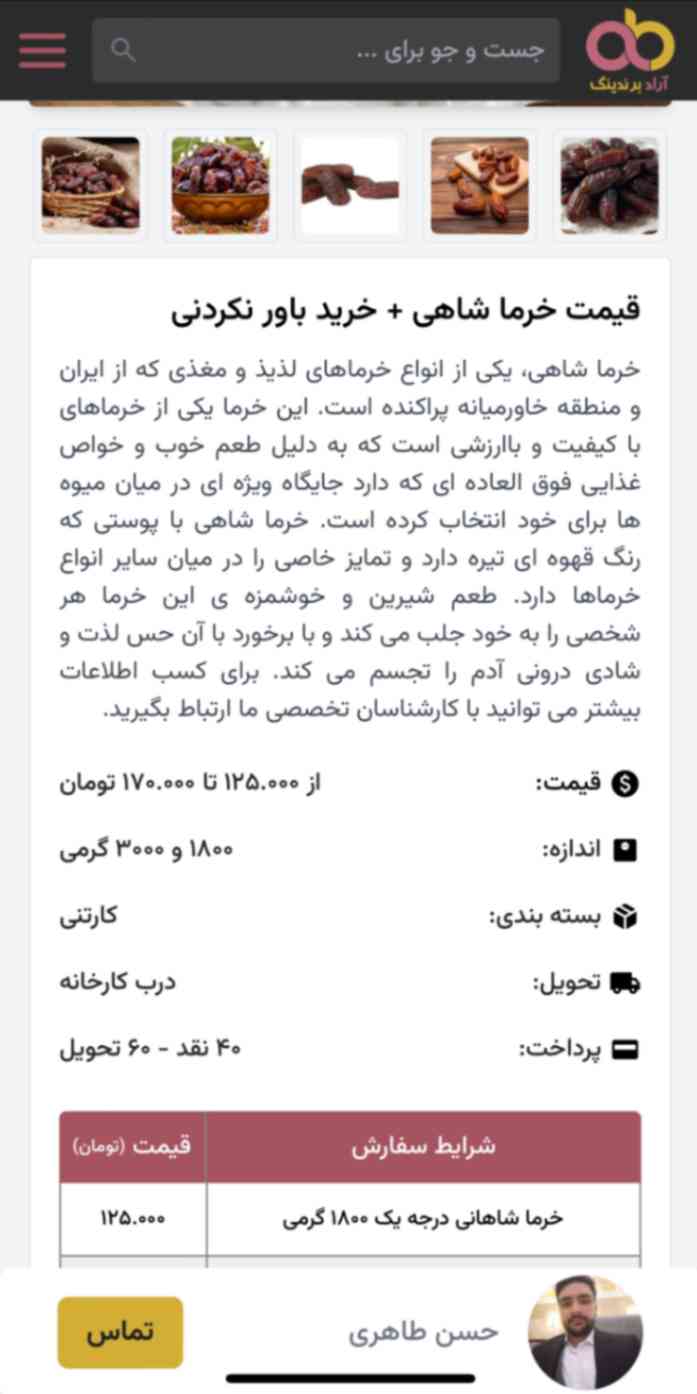The height and width of the screenshot is (1394, 697).
Task: Select thumbnail of dates on wooden board
Action: 480,185
